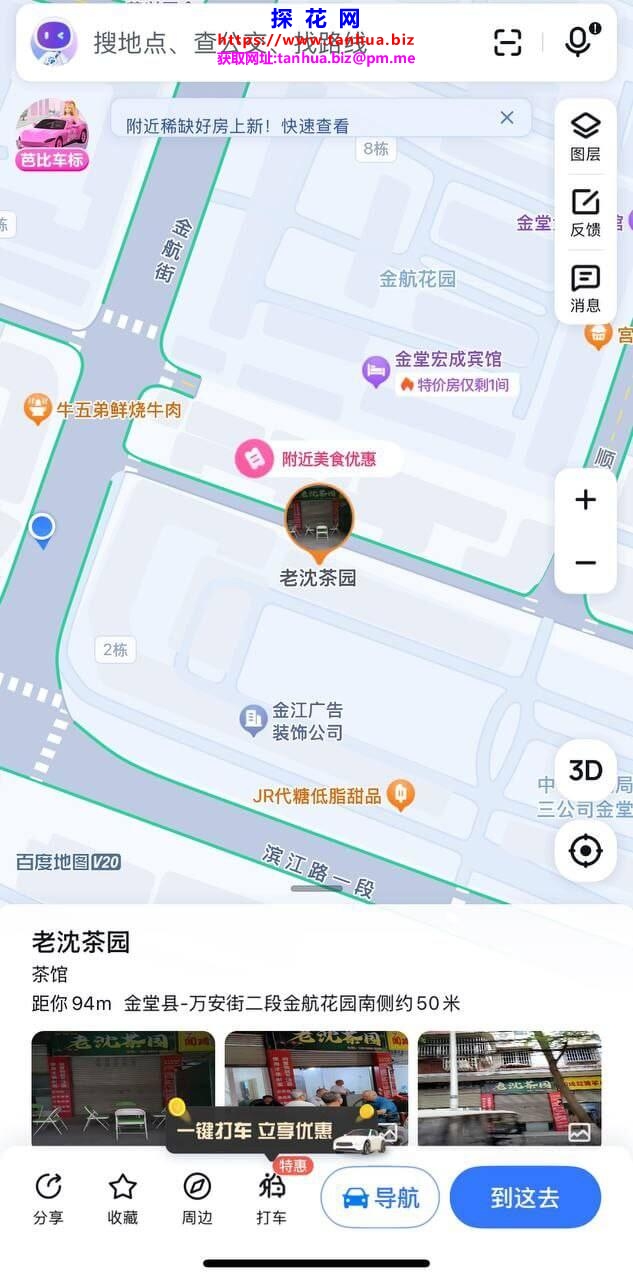Open 消息 messages
Image resolution: width=633 pixels, height=1280 pixels.
(585, 289)
